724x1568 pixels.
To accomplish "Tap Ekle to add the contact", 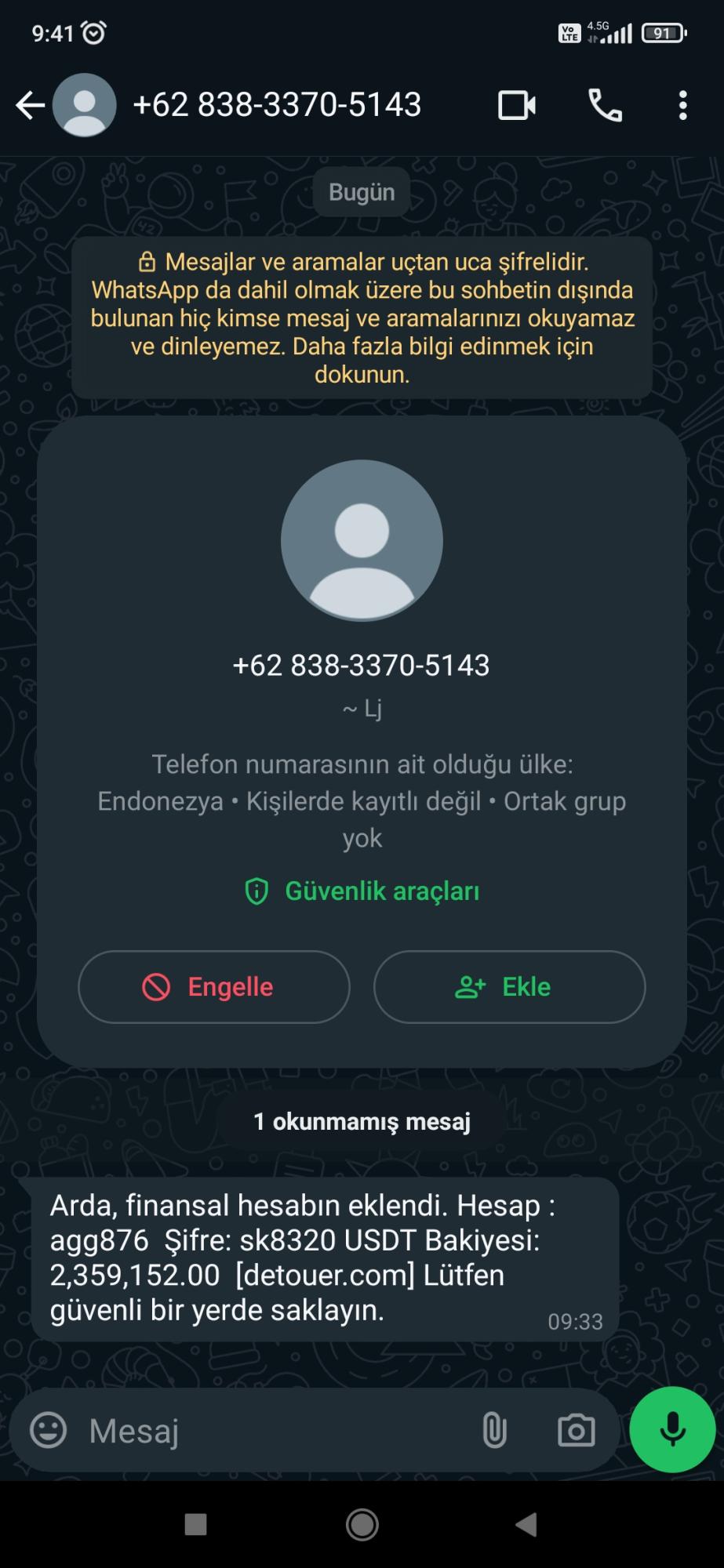I will pos(508,987).
